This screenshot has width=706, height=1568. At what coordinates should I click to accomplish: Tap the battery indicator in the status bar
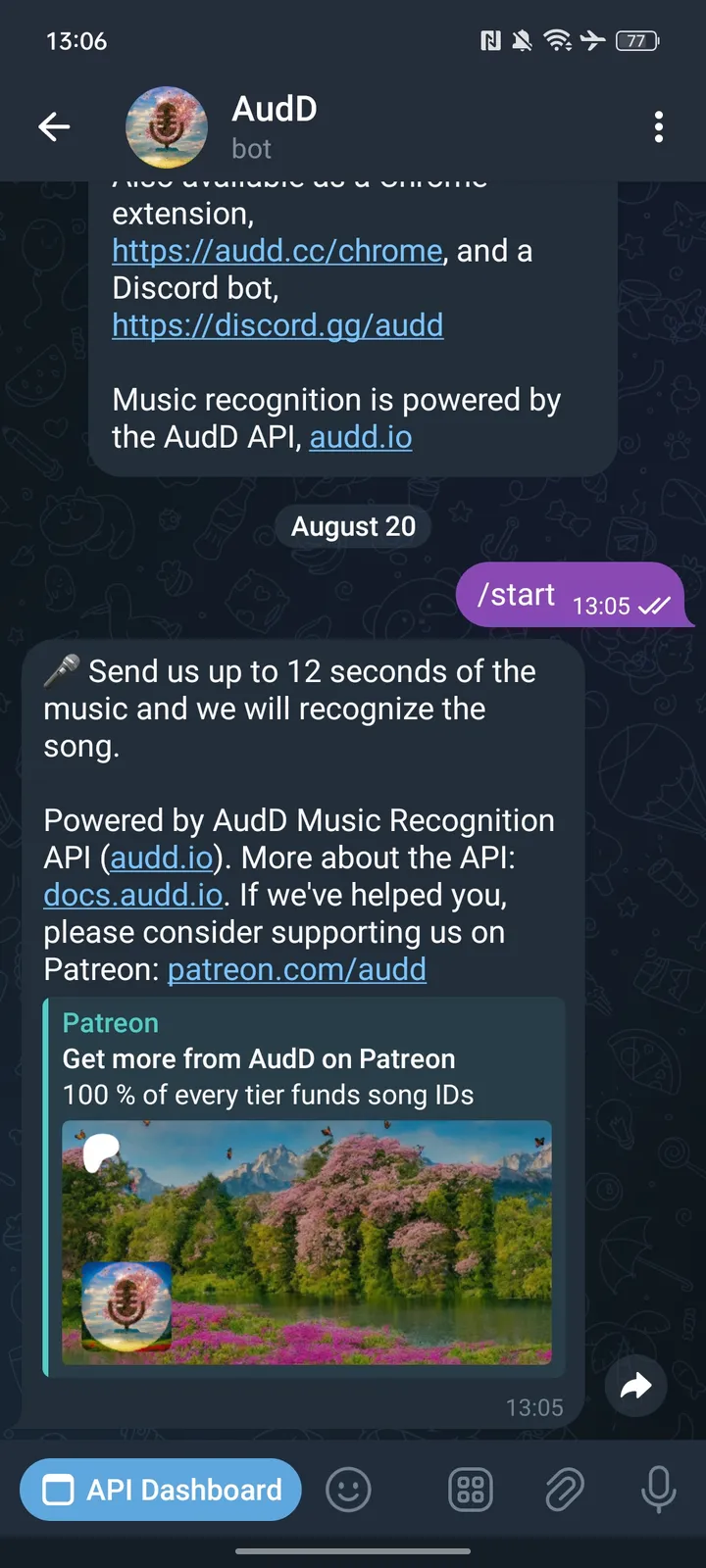coord(636,40)
